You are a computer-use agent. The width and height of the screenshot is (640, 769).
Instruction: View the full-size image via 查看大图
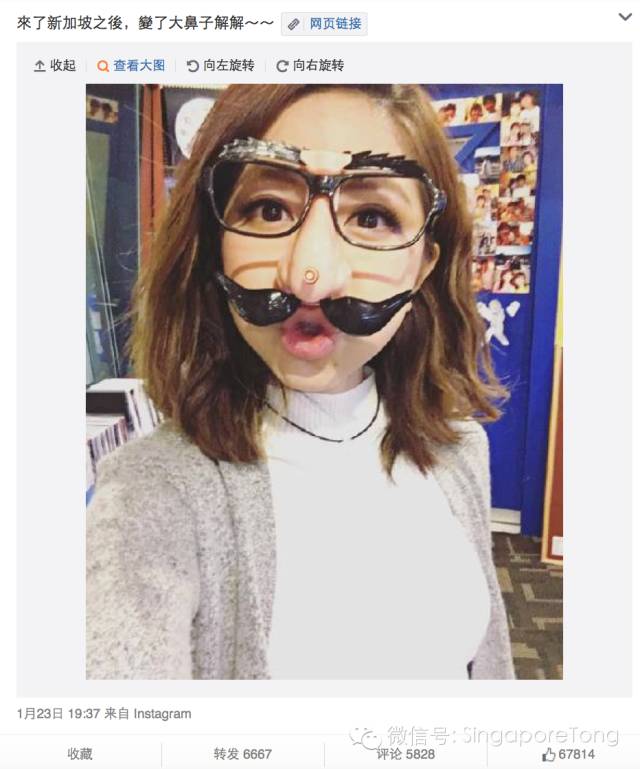(131, 65)
